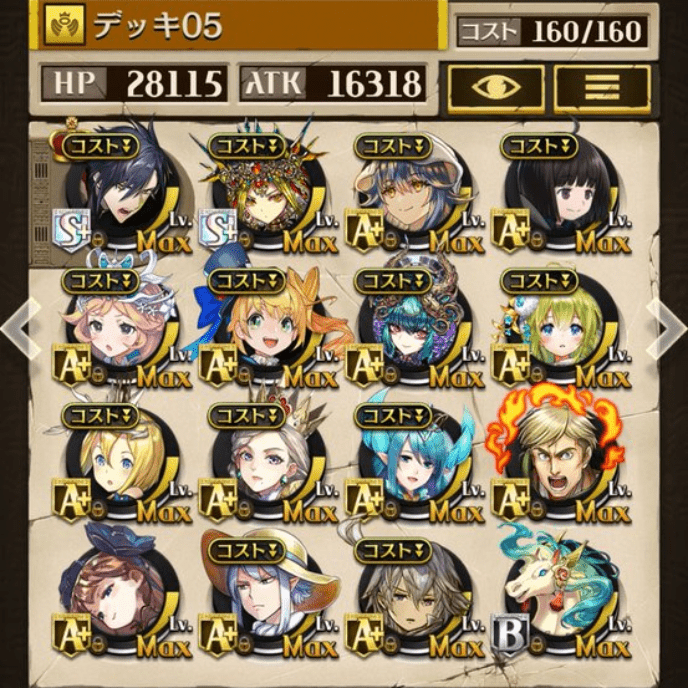Edit the デッキ05 deck name
This screenshot has height=688, width=688.
tap(240, 26)
